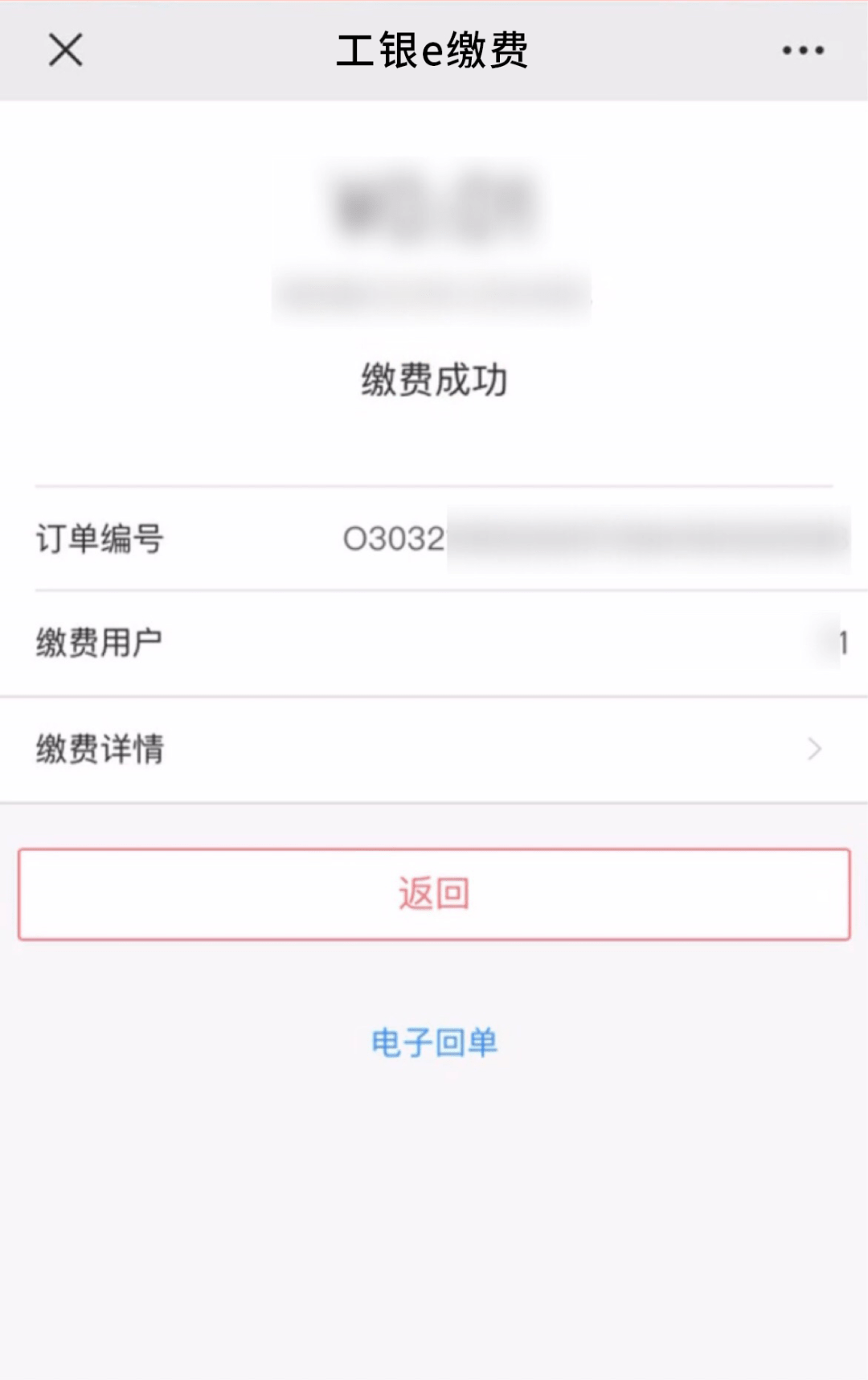Open payment details via its arrow indicator

[813, 747]
